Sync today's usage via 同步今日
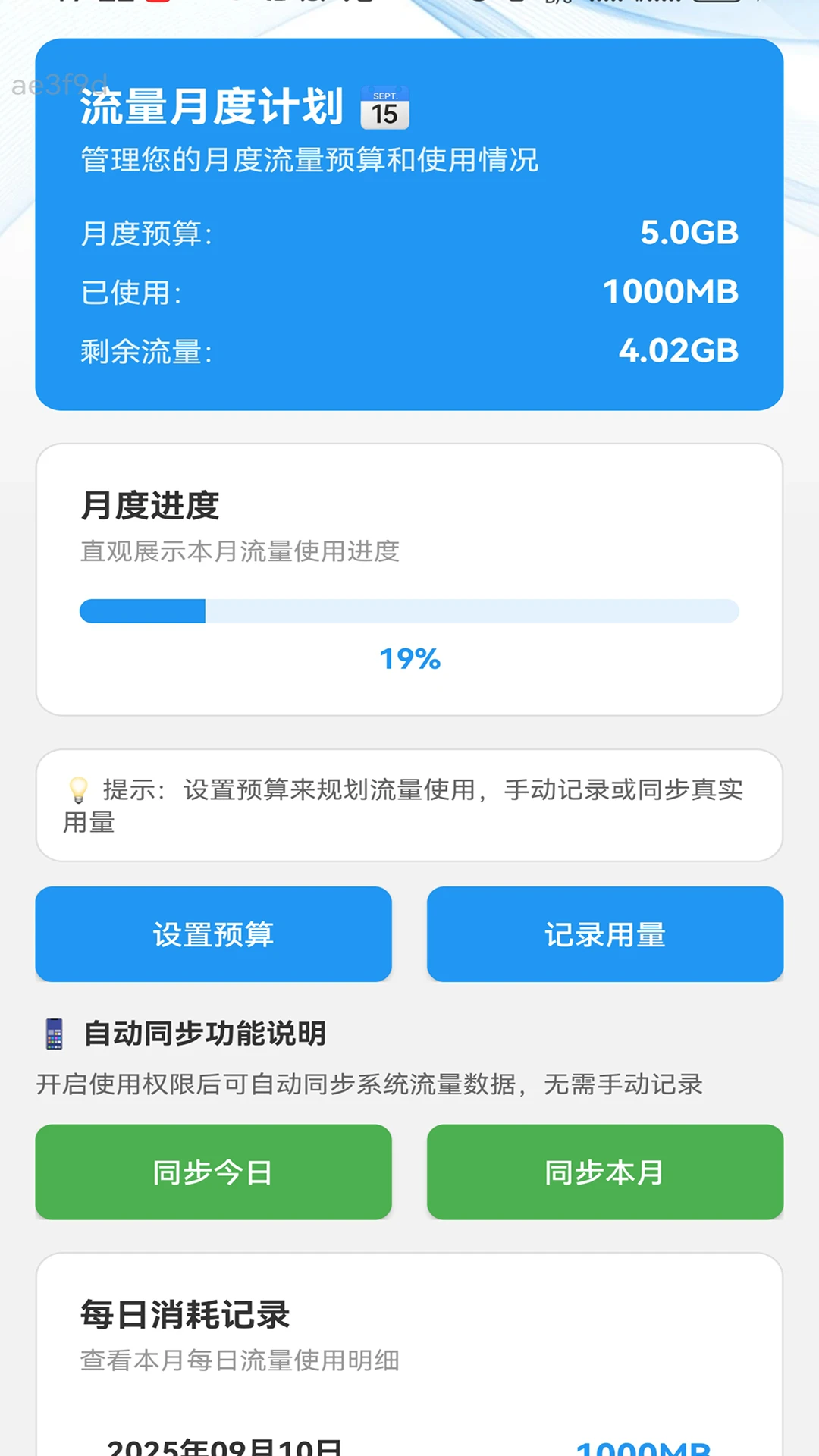Image resolution: width=819 pixels, height=1456 pixels. [x=213, y=1172]
